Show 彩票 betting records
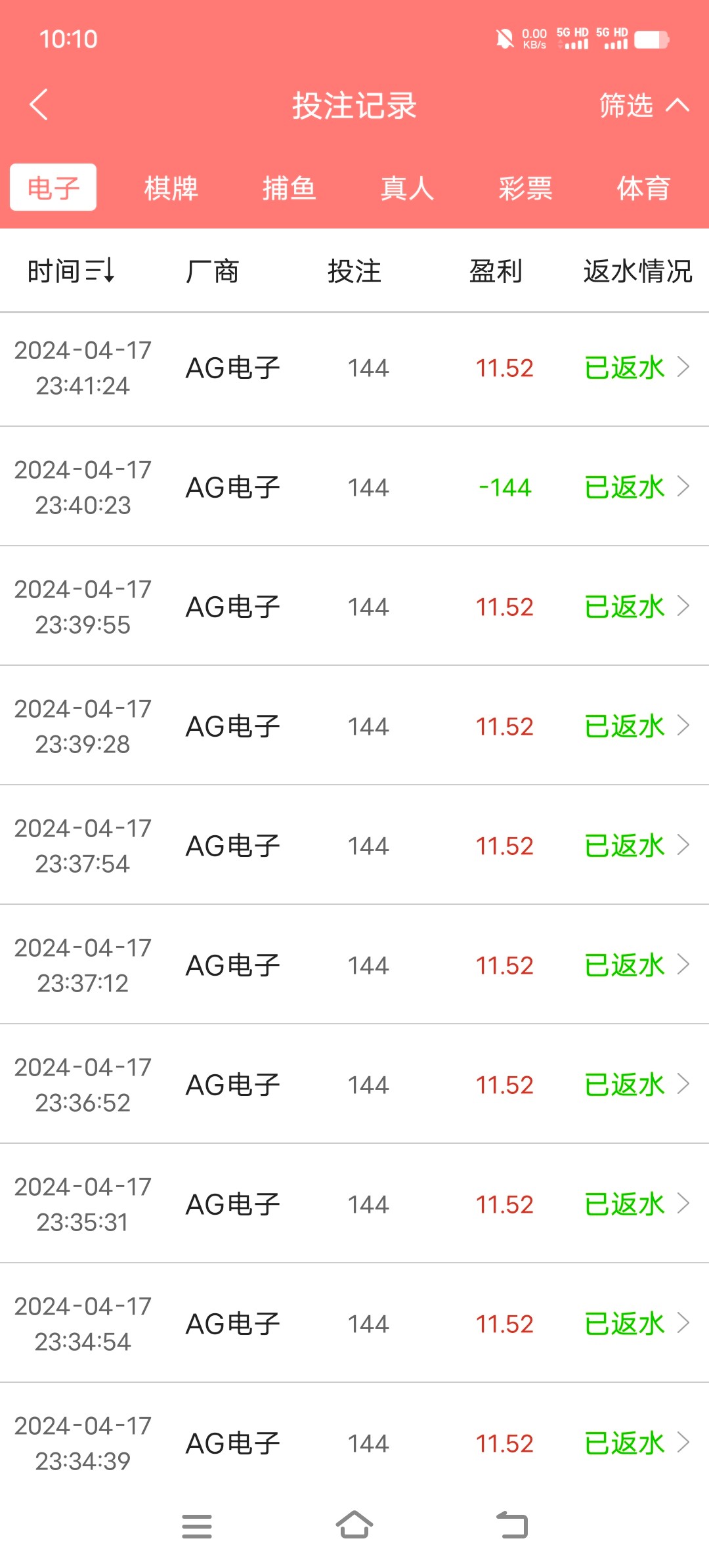This screenshot has height=1568, width=709. 525,188
